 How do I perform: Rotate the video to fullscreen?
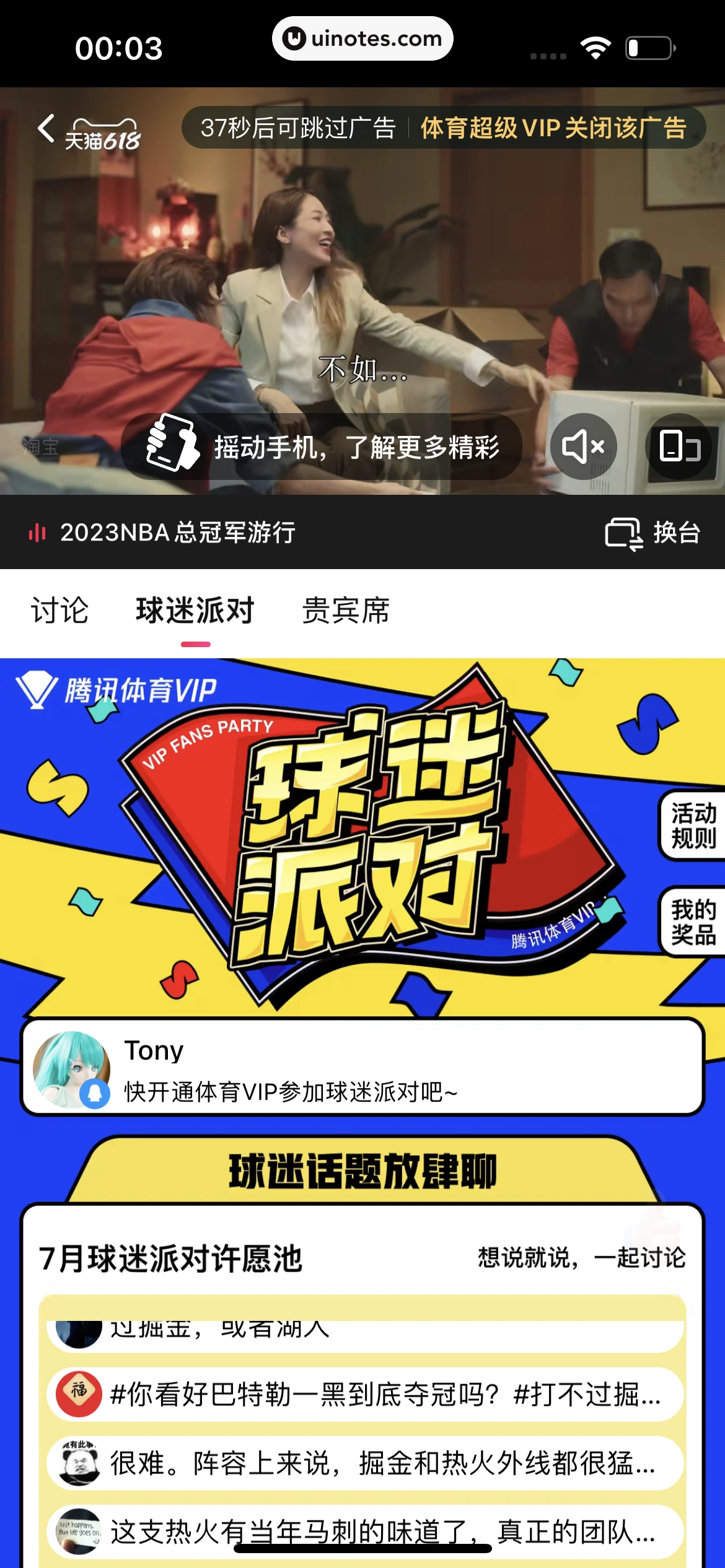pos(679,446)
